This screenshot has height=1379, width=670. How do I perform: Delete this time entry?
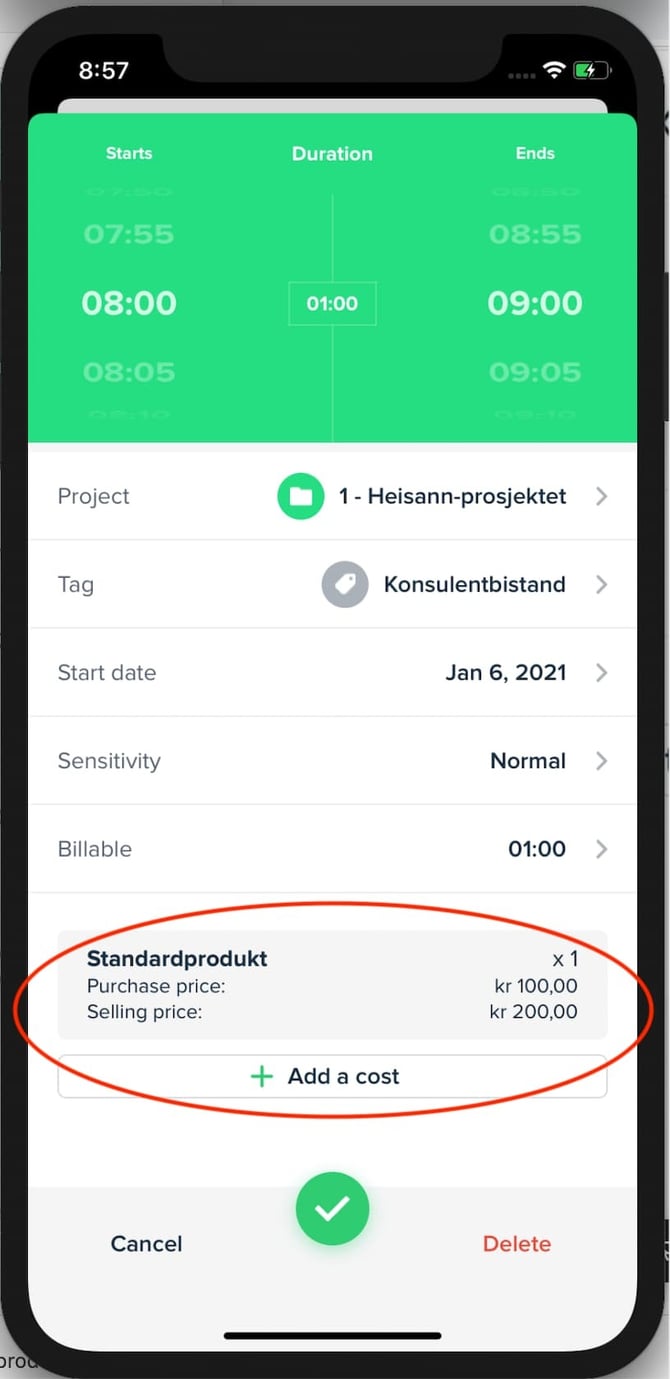point(516,1243)
